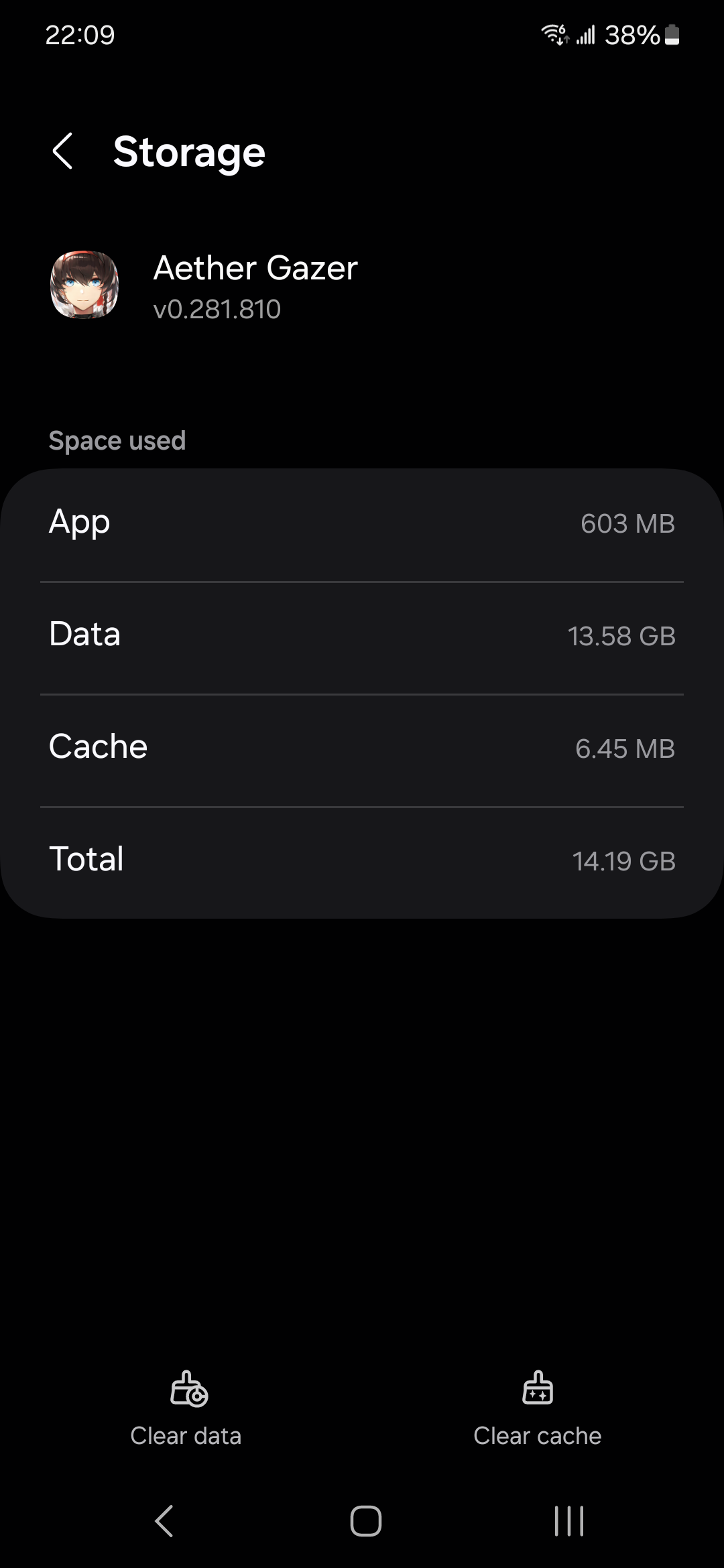Select the Total storage row
724x1568 pixels.
(362, 860)
